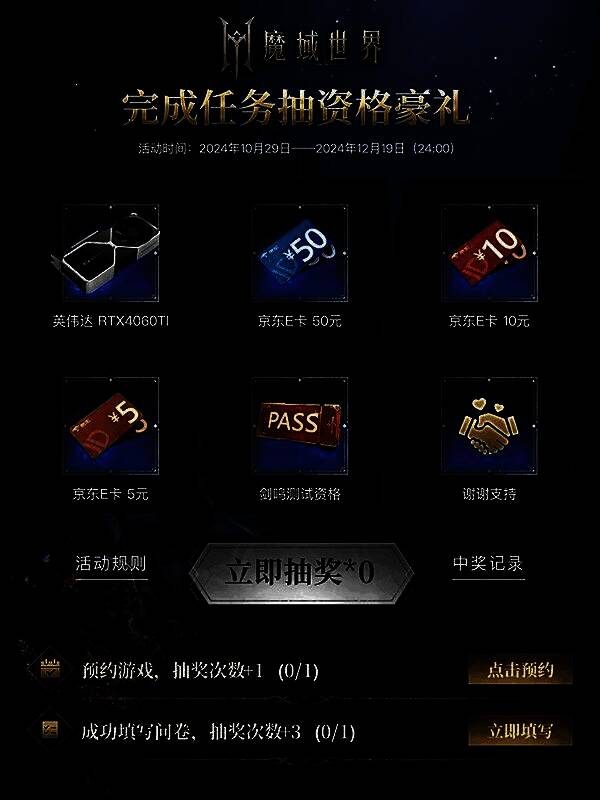Tap 立即填写 to fill the questionnaire
The width and height of the screenshot is (600, 800).
tap(520, 731)
